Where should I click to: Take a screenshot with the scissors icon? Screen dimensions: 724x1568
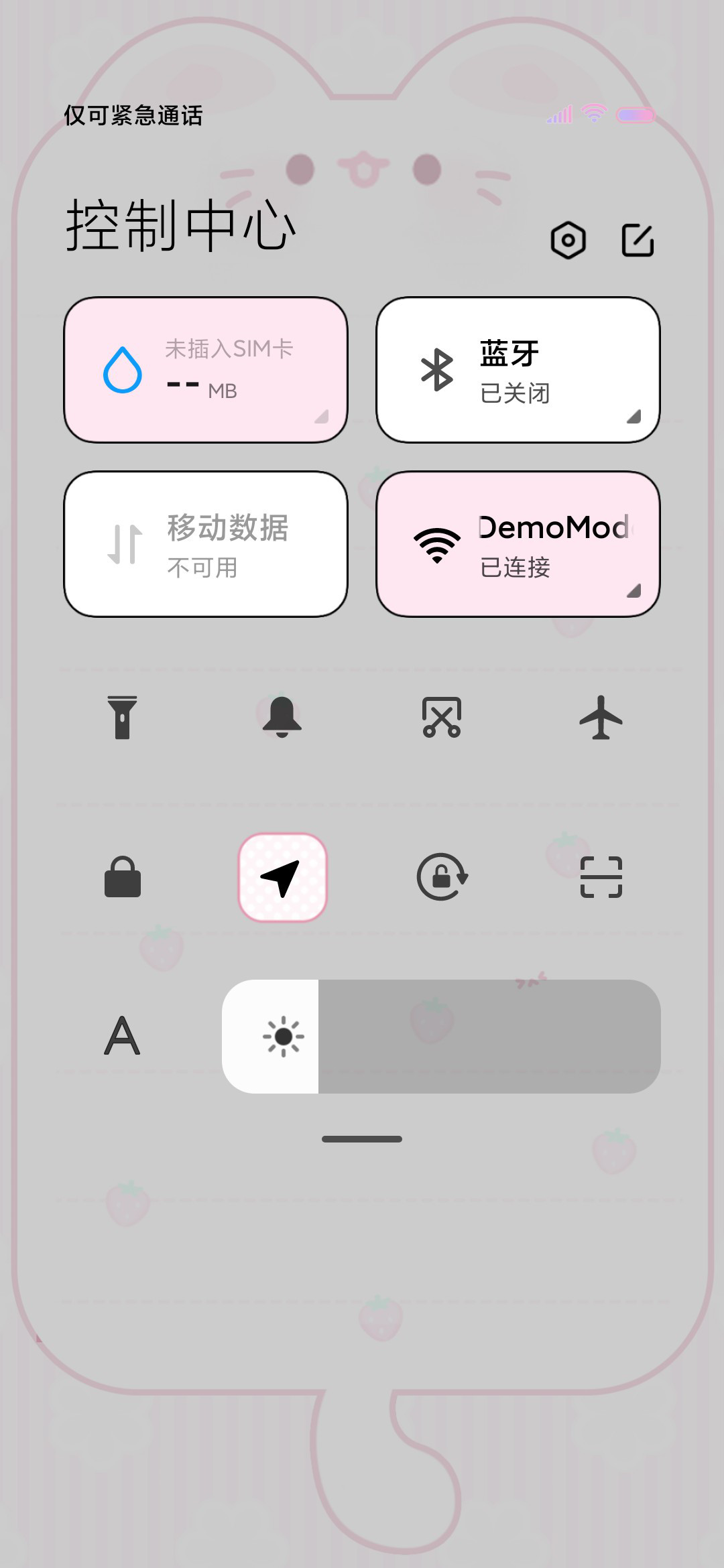click(x=442, y=717)
